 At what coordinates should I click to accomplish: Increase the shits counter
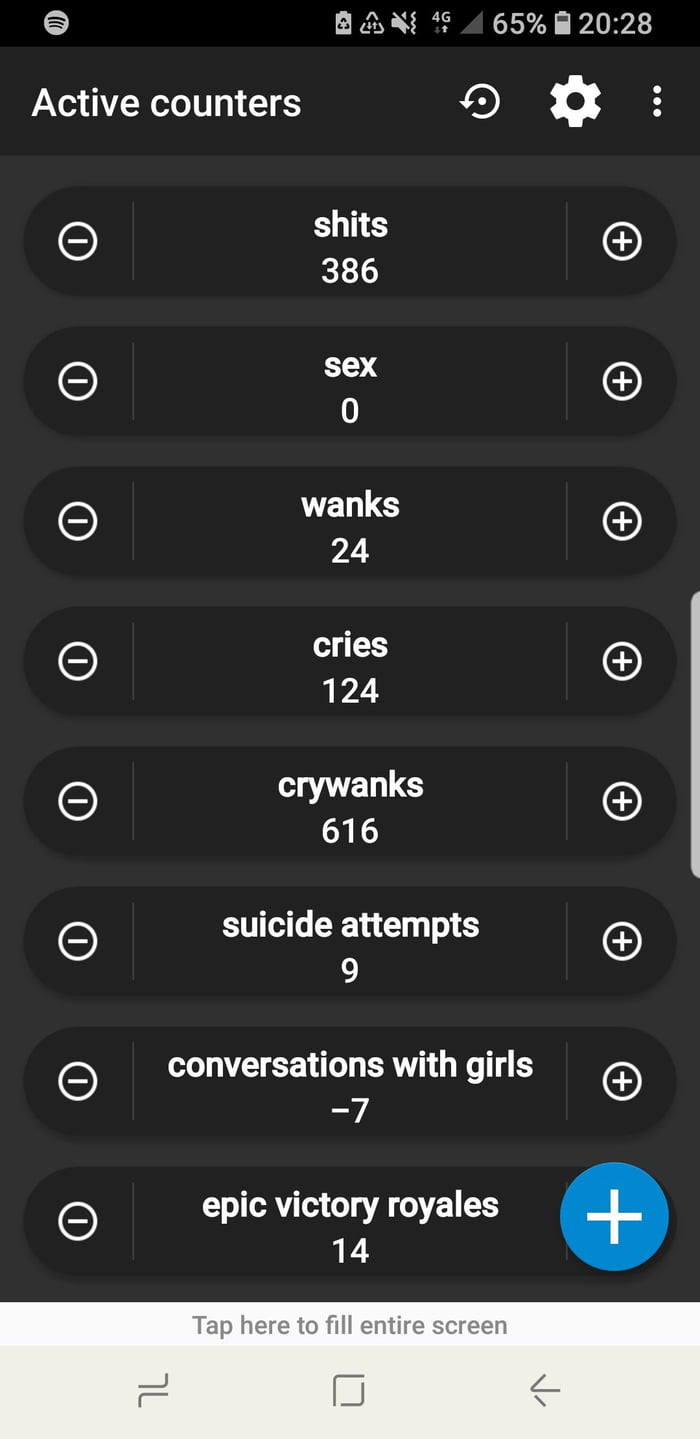(x=622, y=241)
